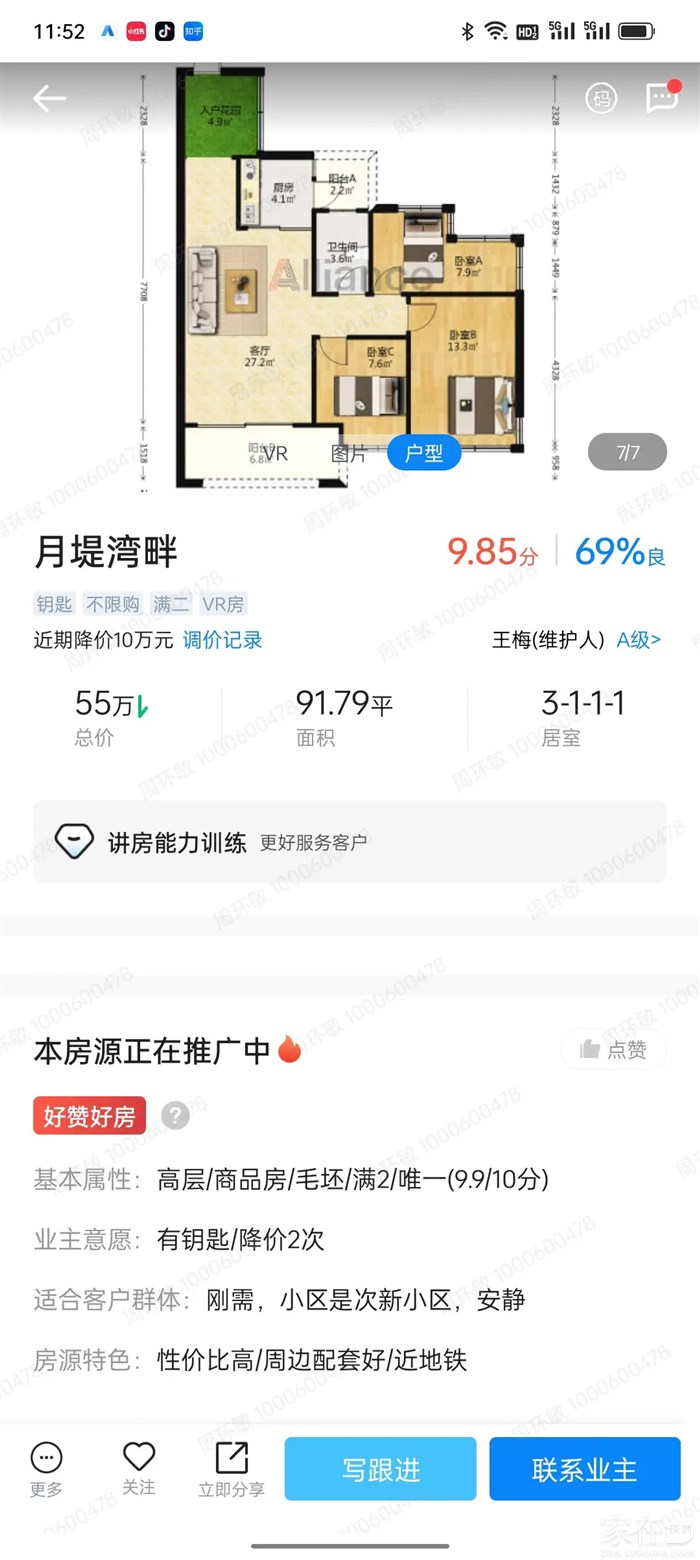The width and height of the screenshot is (700, 1560).
Task: Open the help question mark beside 好赞好房
Action: [x=175, y=1115]
